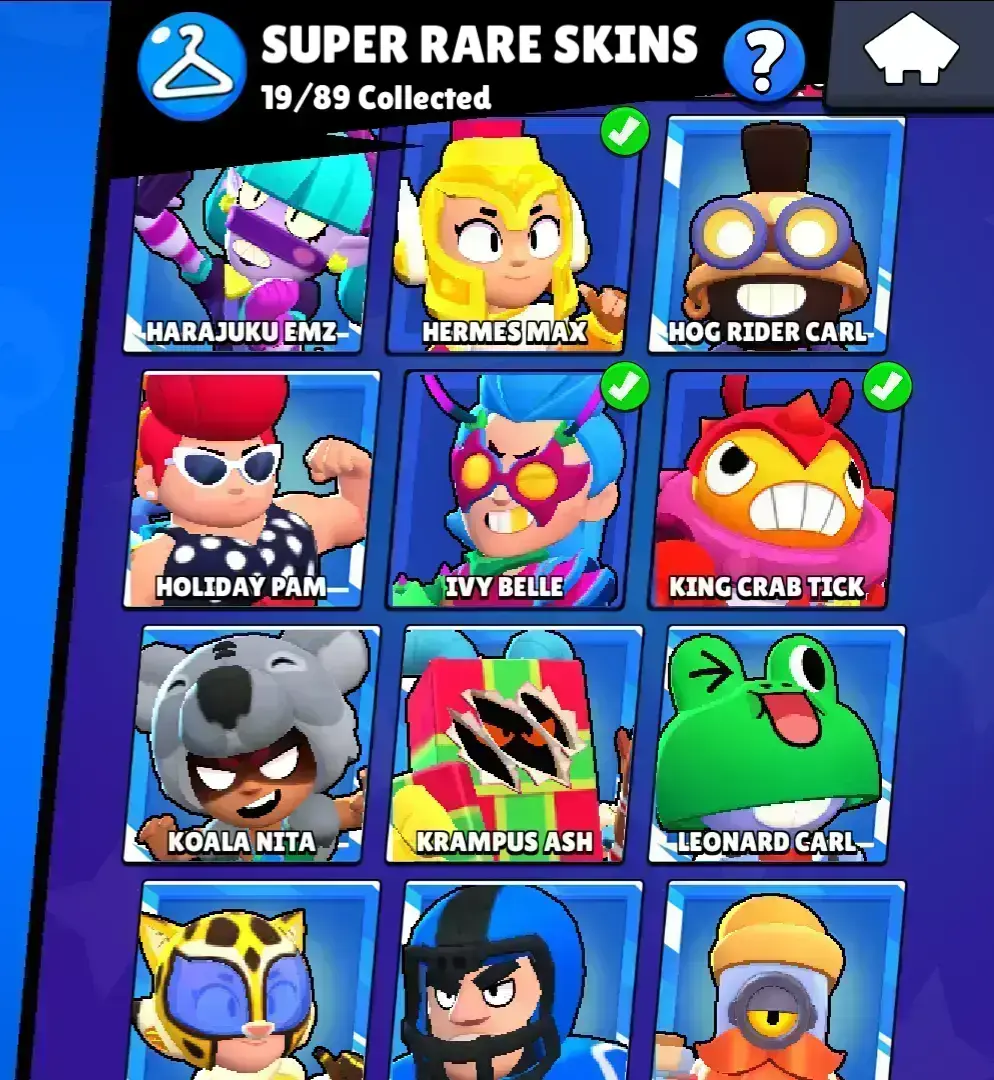Viewport: 994px width, 1080px height.
Task: Return to the home screen
Action: coord(910,55)
